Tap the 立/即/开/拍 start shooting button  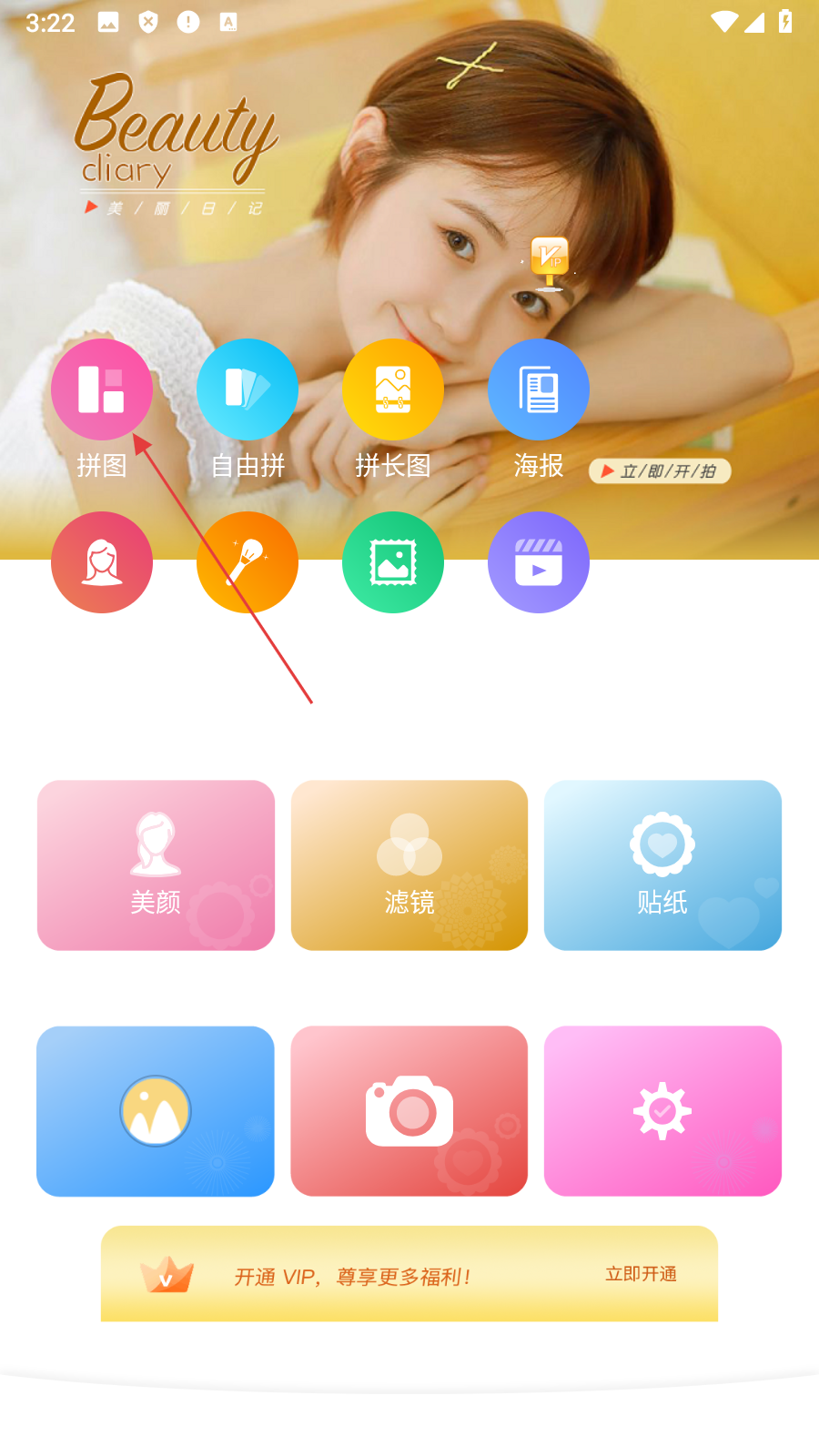(661, 471)
